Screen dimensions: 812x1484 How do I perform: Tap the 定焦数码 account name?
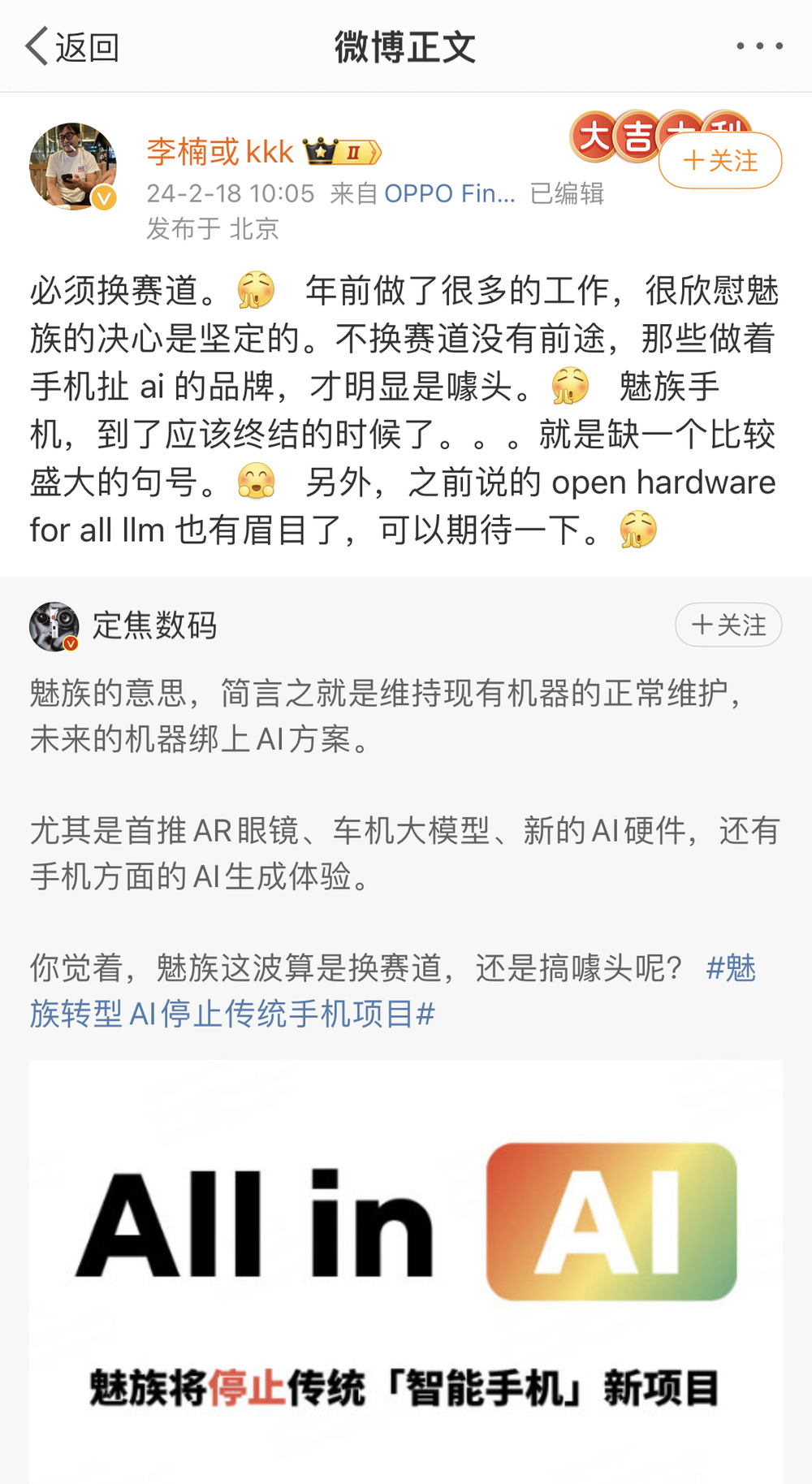tap(154, 625)
